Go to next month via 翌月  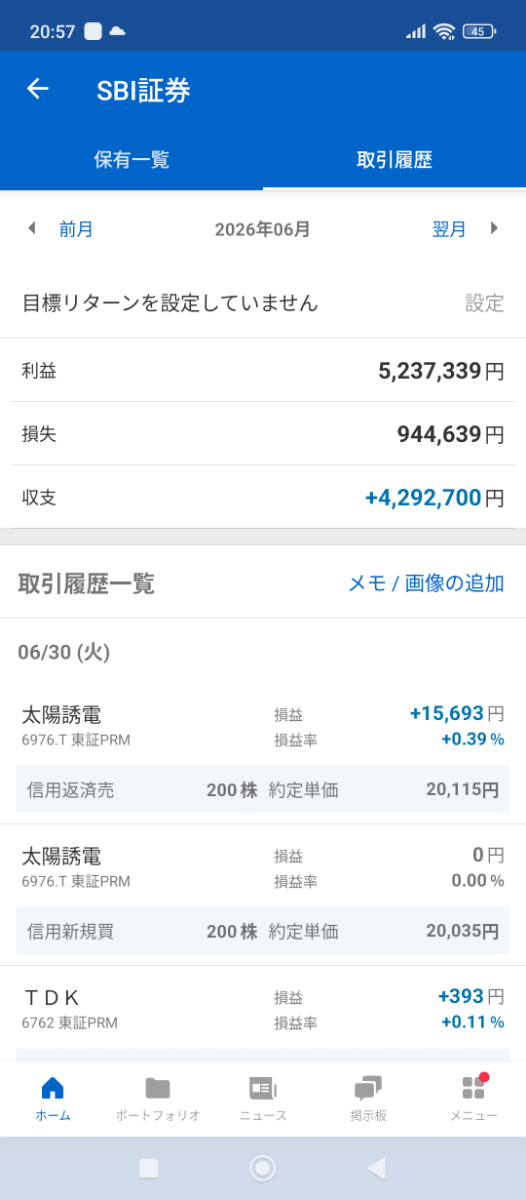[465, 229]
